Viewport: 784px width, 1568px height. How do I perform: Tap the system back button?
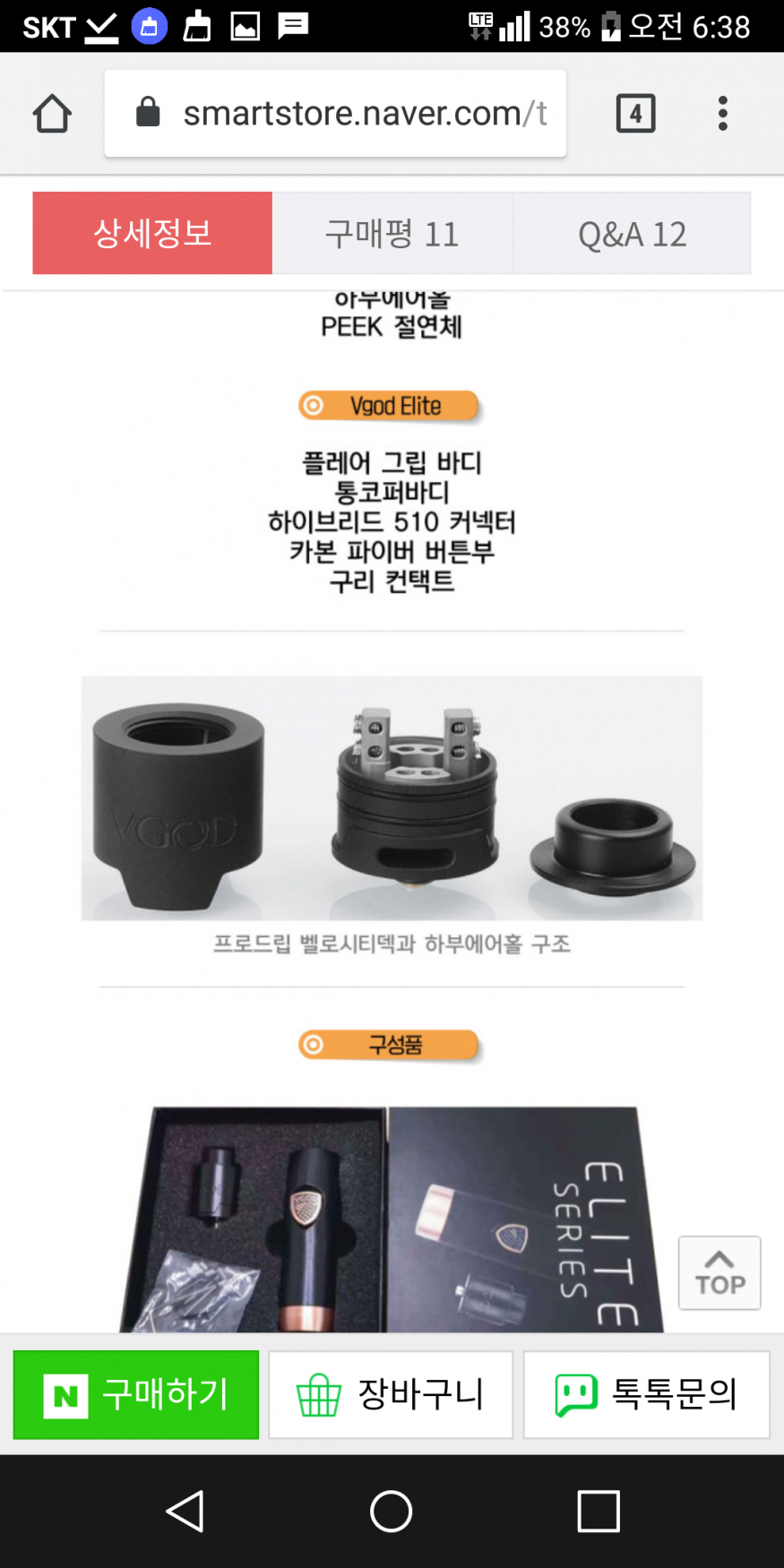(185, 1512)
